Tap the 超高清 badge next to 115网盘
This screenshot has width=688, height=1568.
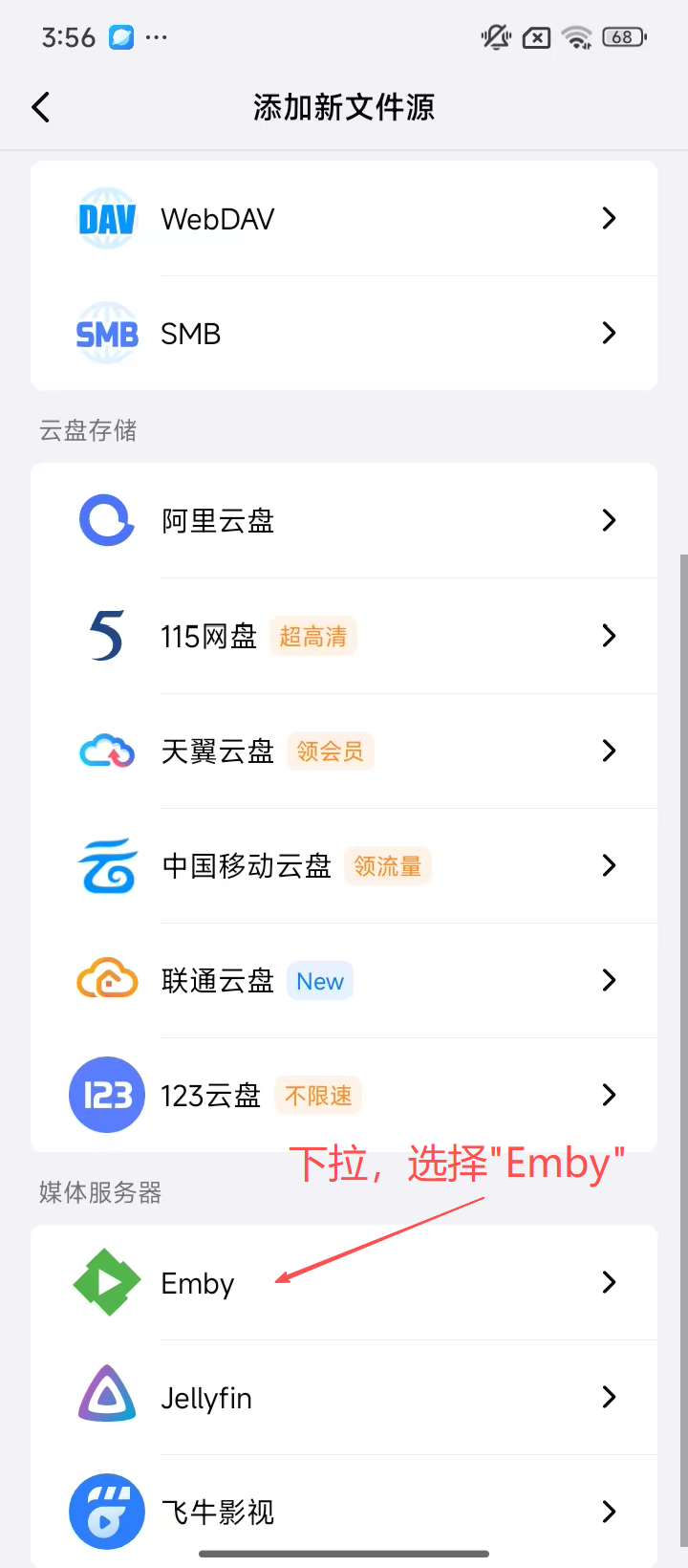tap(313, 636)
